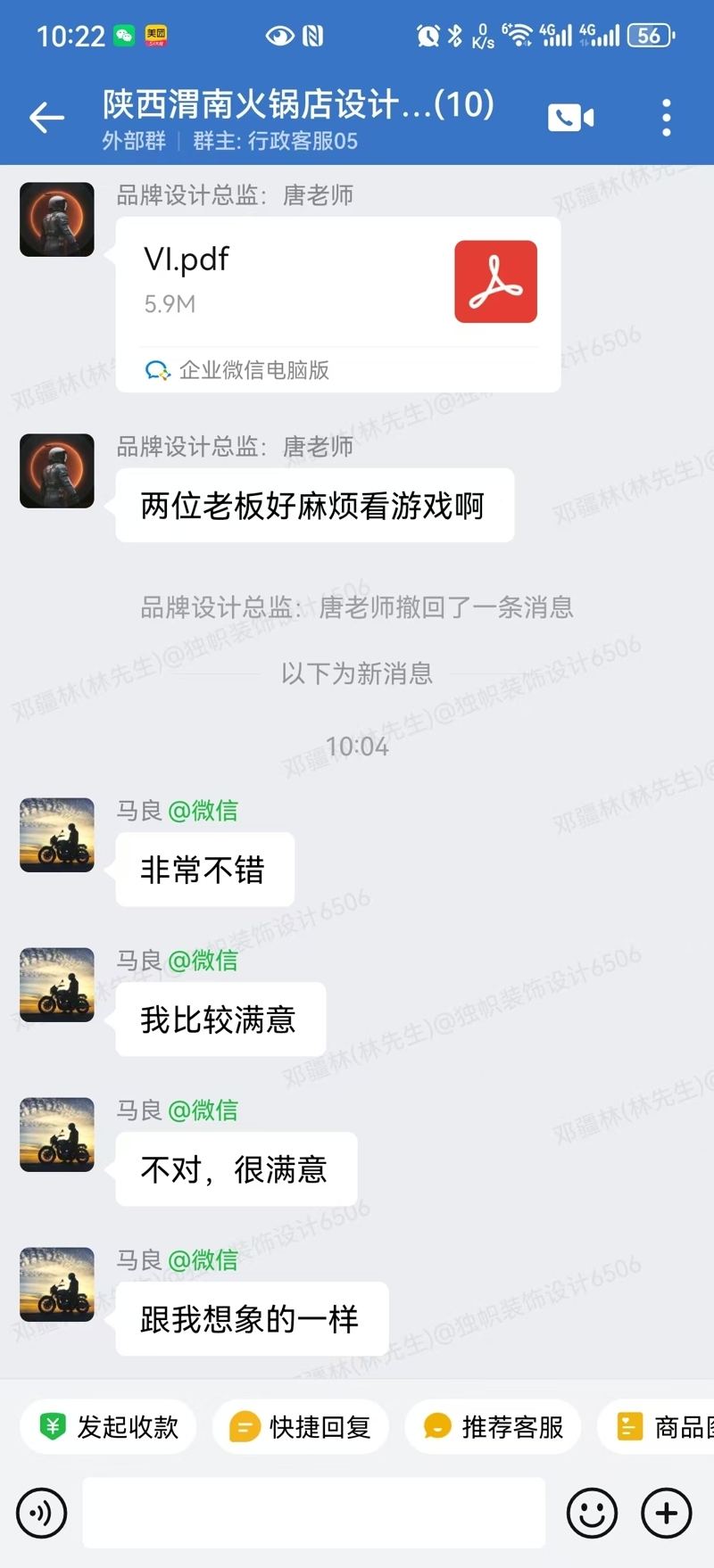Select the 推荐客服 chip
Viewport: 714px width, 1568px height.
tap(494, 1427)
